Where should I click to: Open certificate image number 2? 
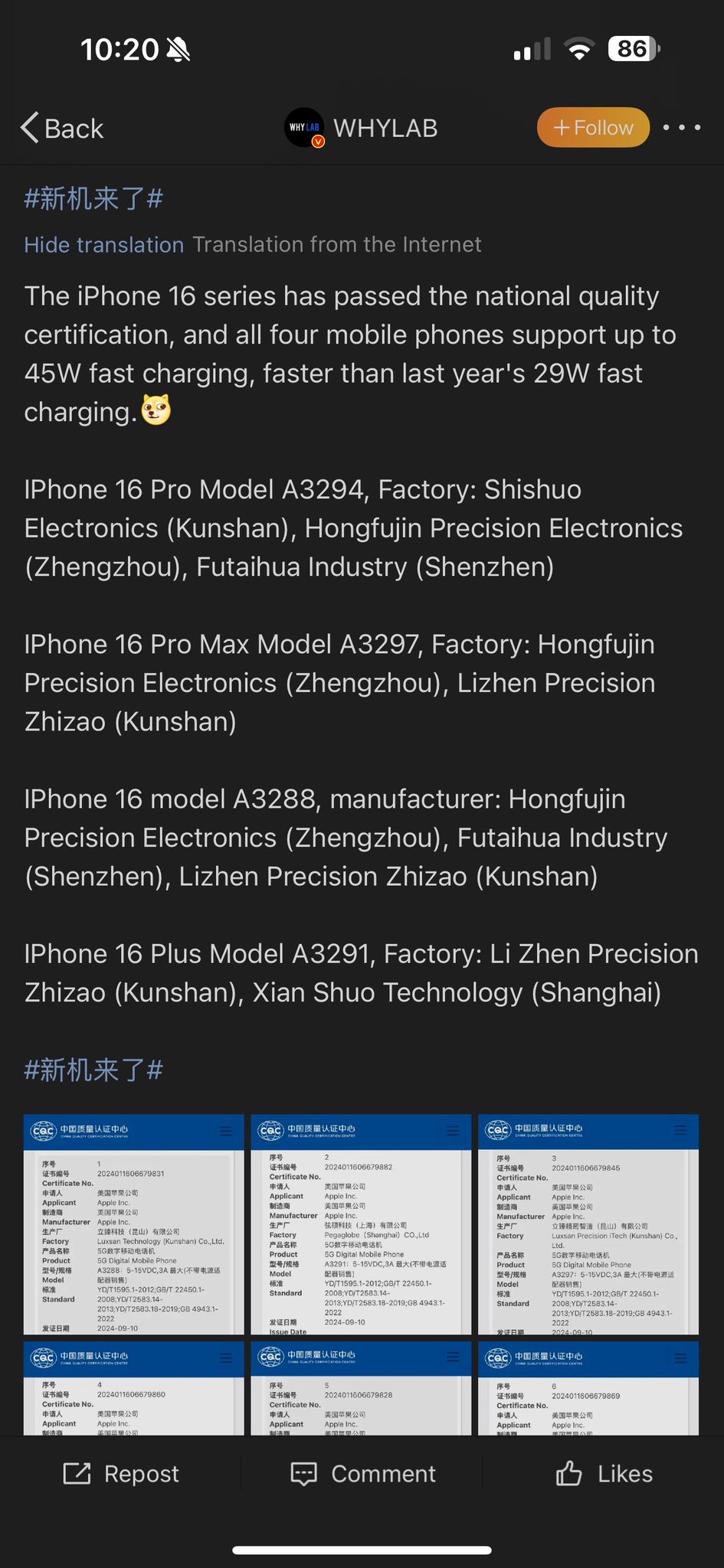(361, 1224)
